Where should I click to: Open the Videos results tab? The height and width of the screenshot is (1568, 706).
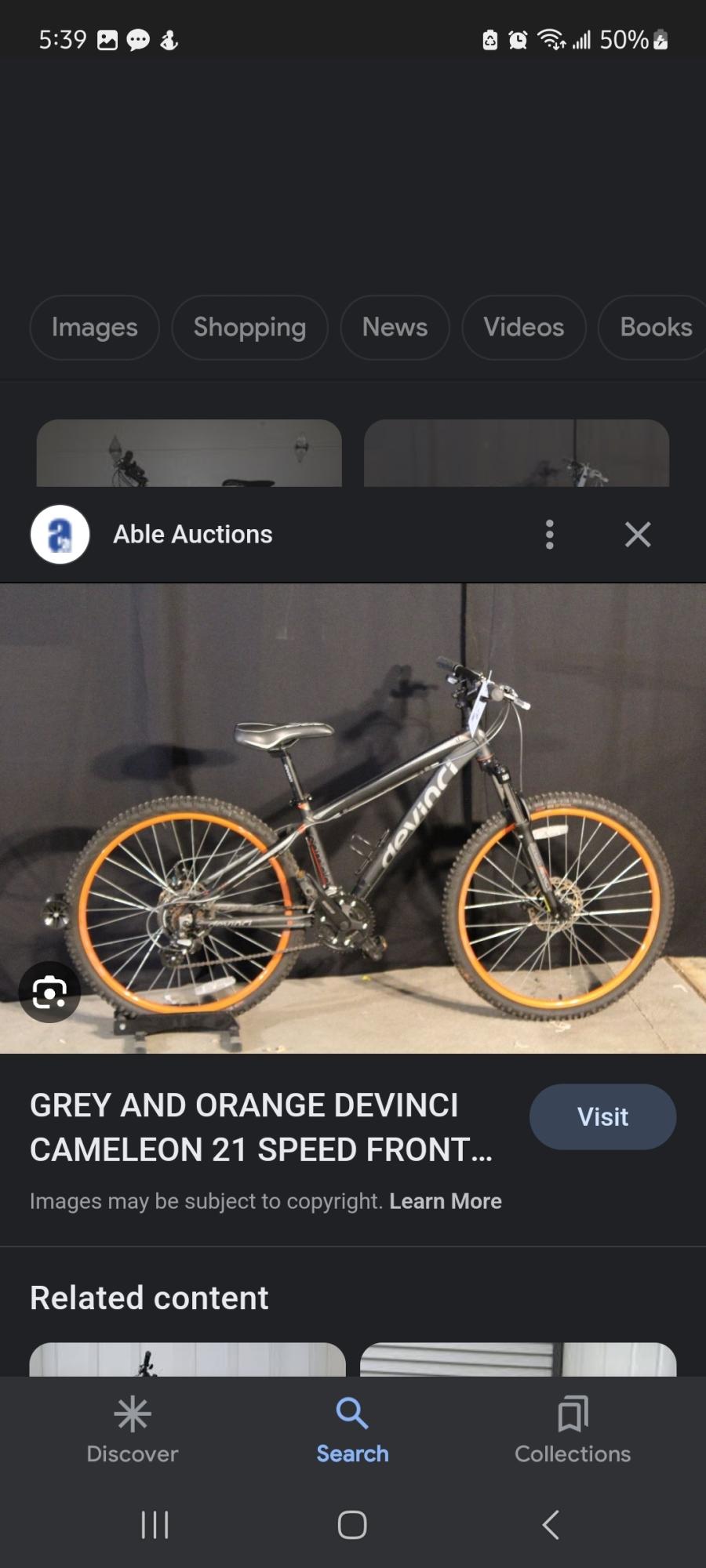(523, 328)
